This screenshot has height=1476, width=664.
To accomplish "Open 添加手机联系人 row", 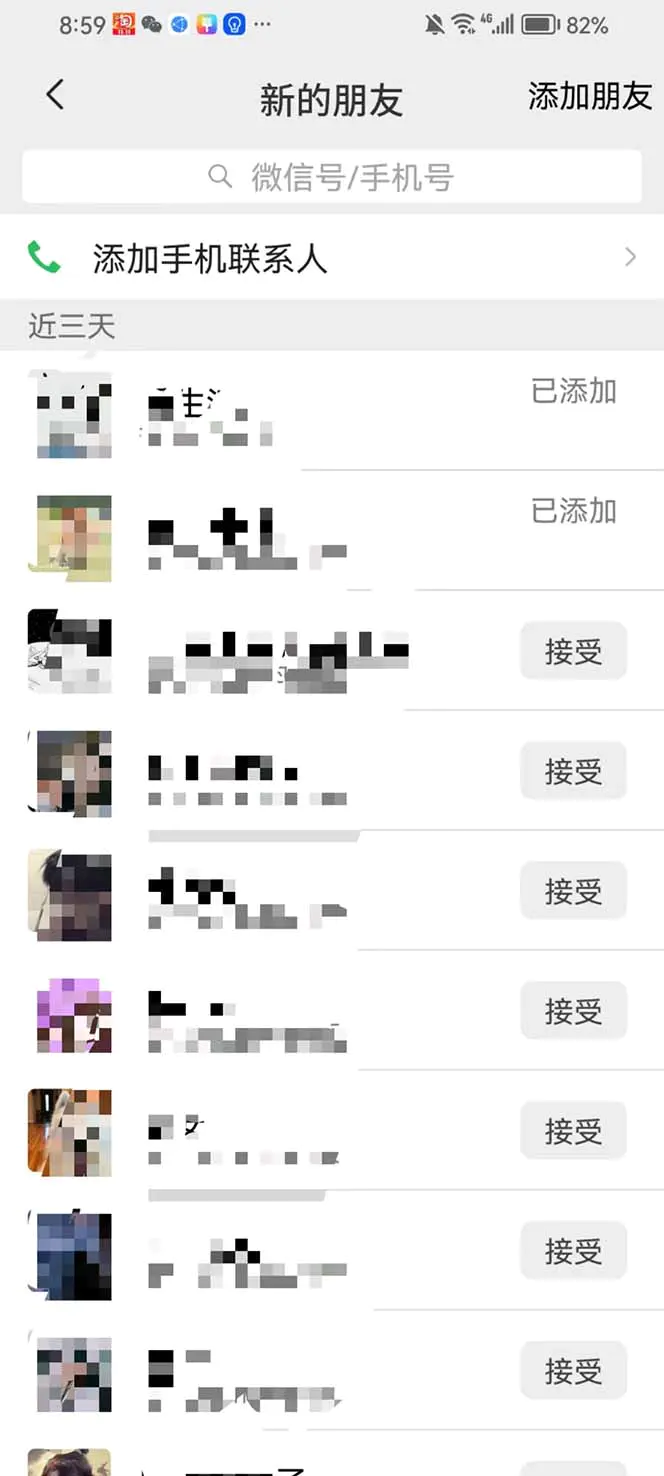I will click(x=332, y=258).
